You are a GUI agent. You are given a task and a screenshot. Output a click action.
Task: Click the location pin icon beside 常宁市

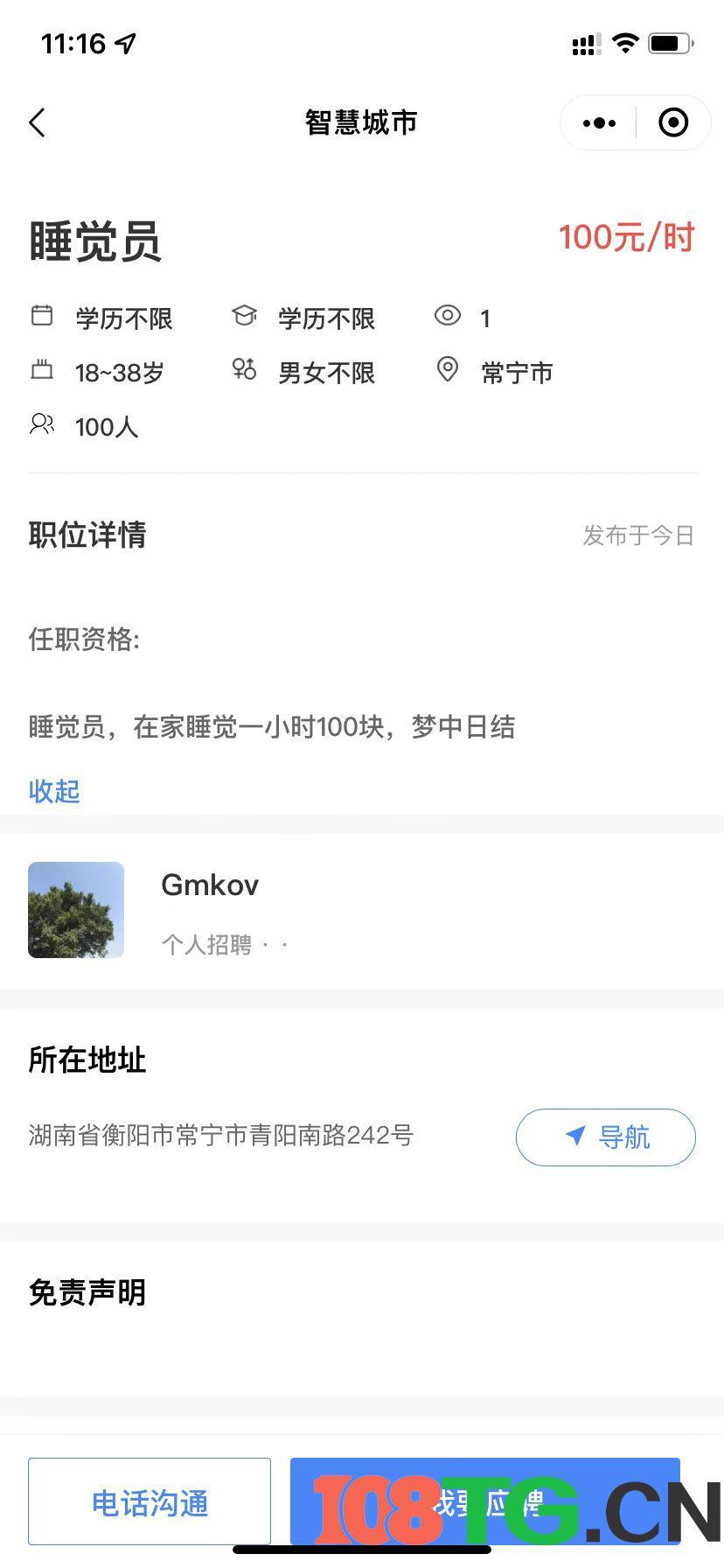tap(447, 371)
